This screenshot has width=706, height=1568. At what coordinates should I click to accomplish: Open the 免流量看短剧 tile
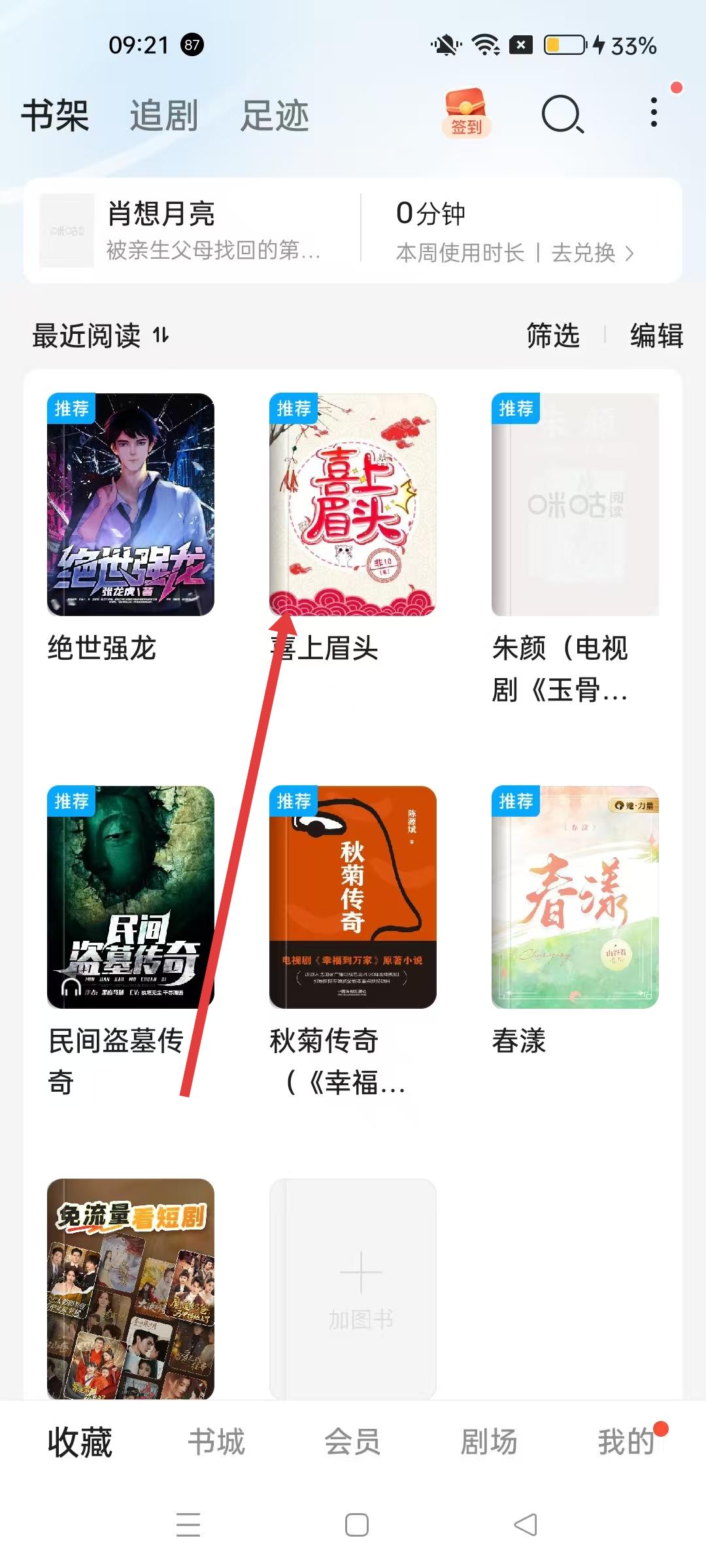pyautogui.click(x=131, y=1288)
